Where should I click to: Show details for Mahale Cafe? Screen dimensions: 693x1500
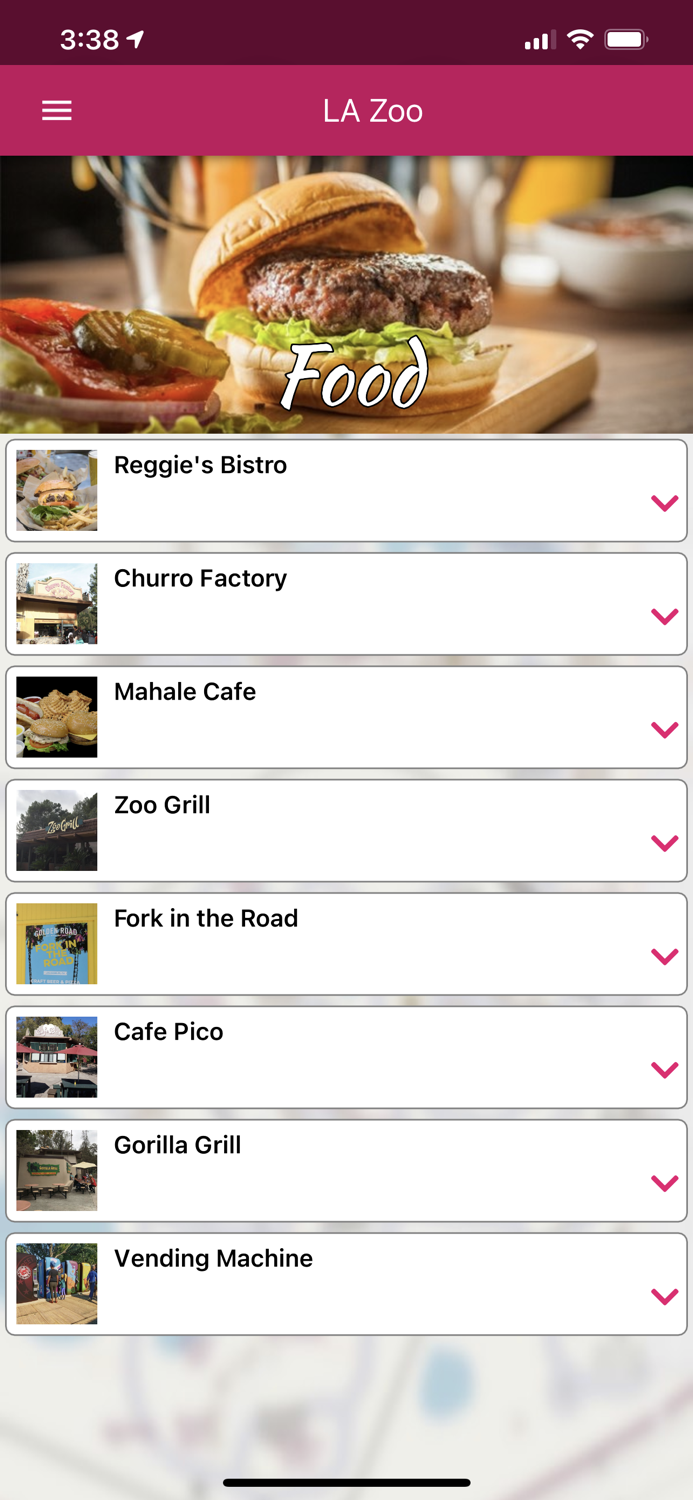click(664, 730)
